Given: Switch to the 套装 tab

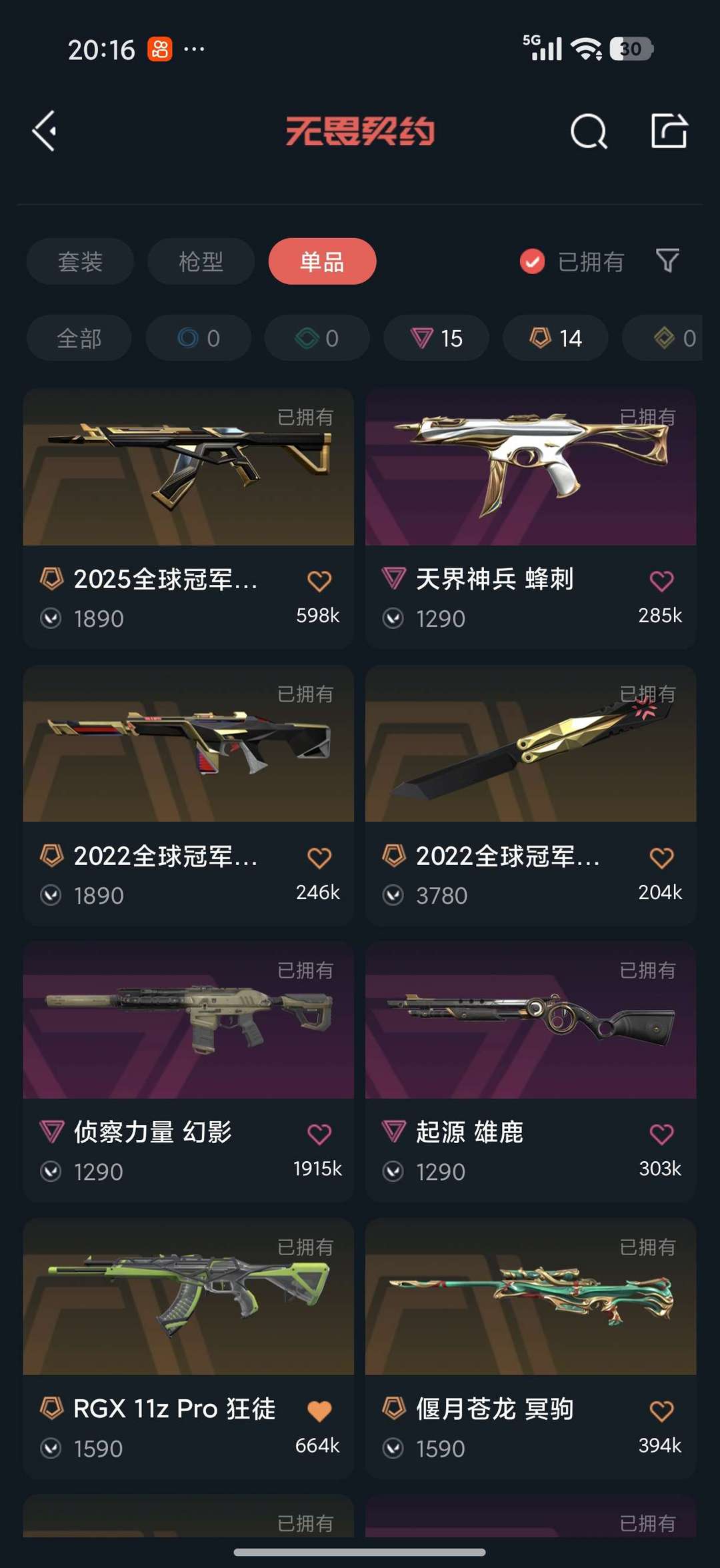Looking at the screenshot, I should [79, 261].
